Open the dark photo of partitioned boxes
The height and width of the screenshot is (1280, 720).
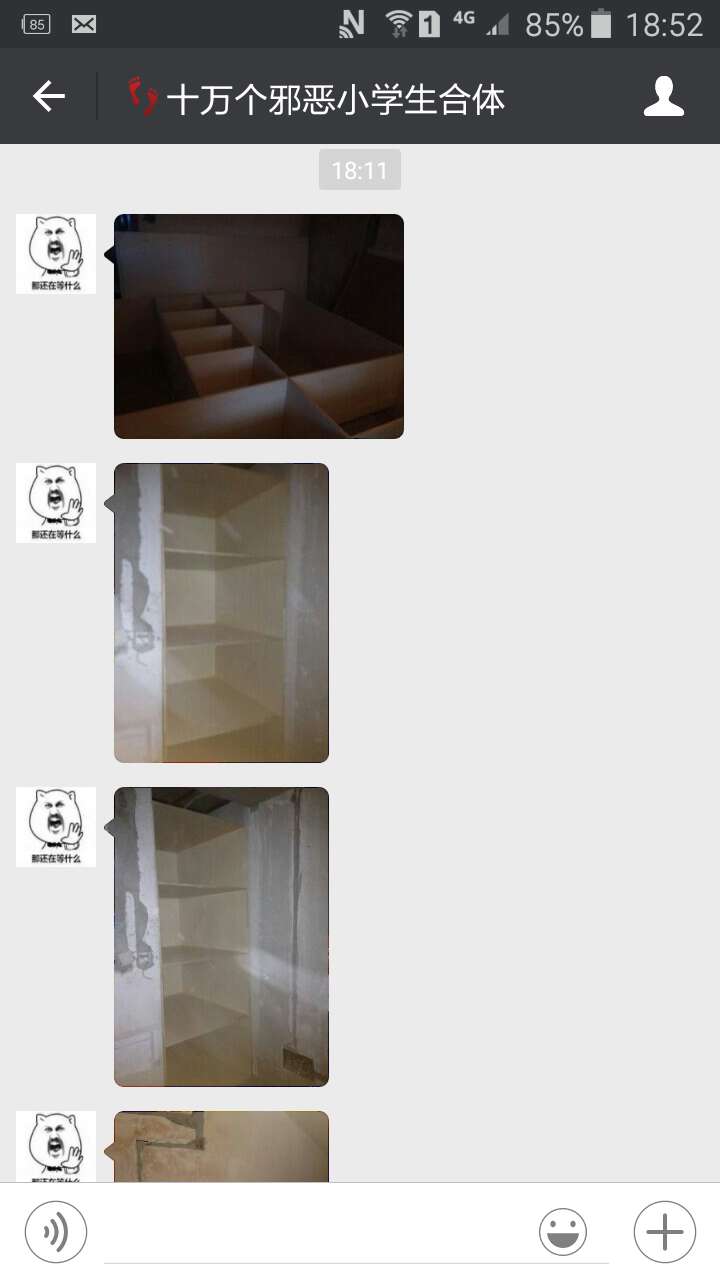pyautogui.click(x=258, y=326)
